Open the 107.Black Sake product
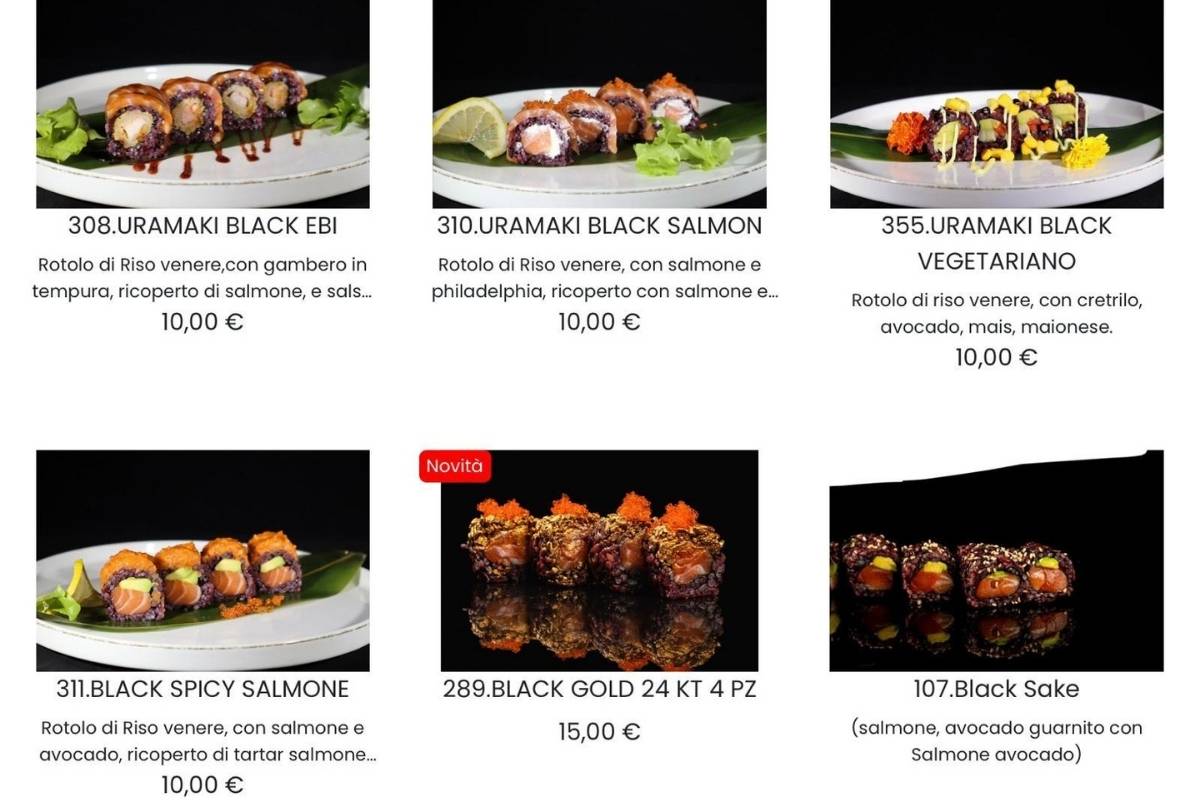1200x800 pixels. point(996,689)
